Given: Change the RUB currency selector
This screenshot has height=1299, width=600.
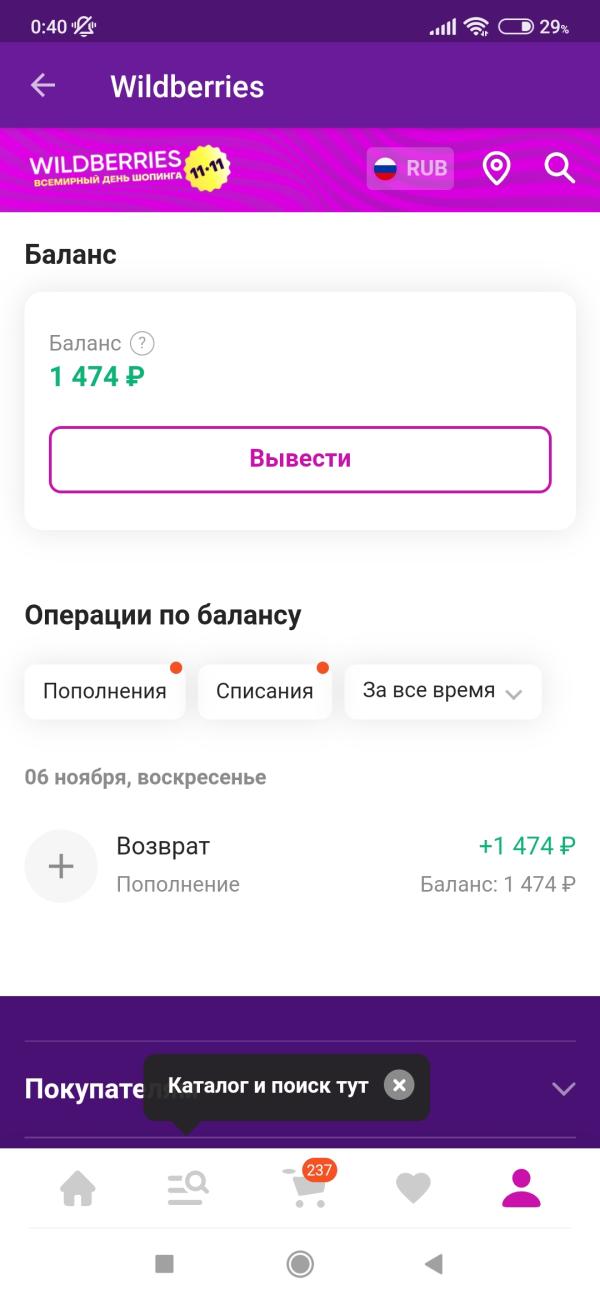Looking at the screenshot, I should click(x=410, y=168).
